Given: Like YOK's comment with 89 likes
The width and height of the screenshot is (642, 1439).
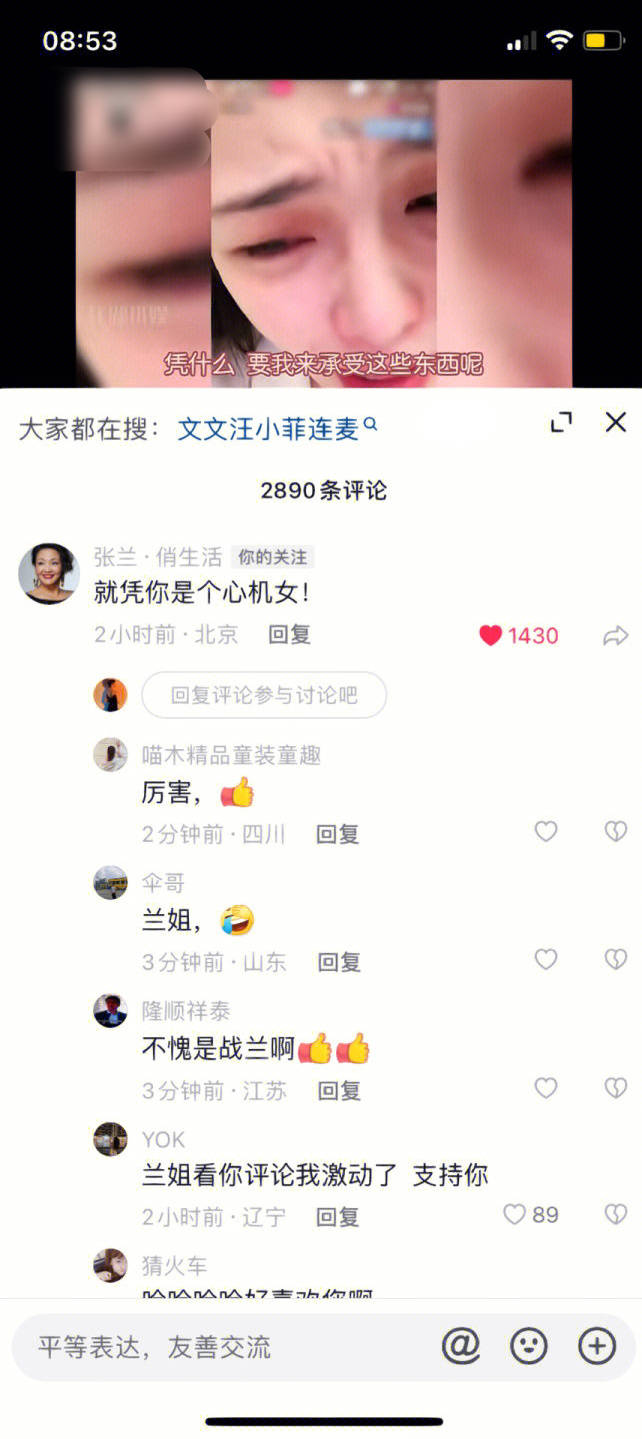Looking at the screenshot, I should coord(515,1214).
